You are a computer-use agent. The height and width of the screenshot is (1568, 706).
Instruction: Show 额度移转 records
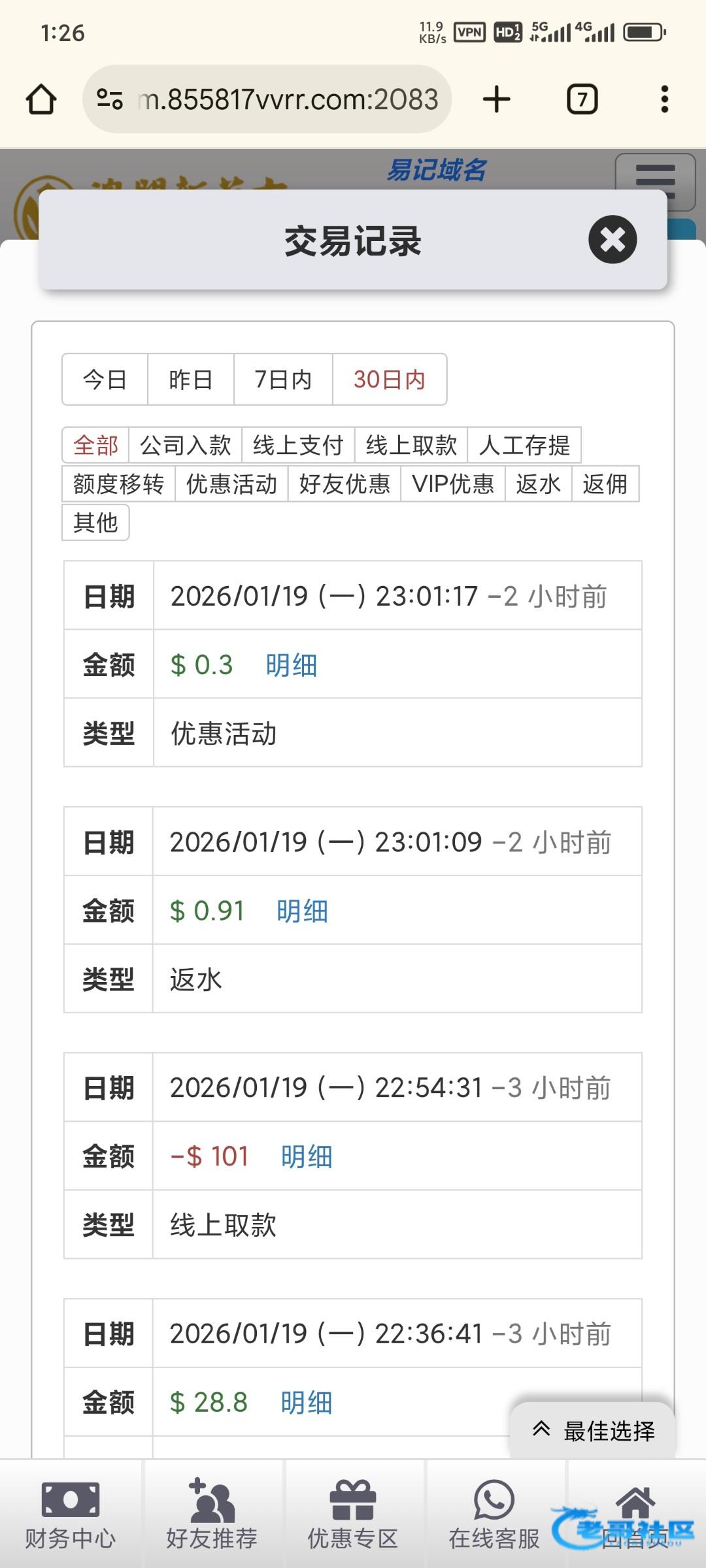[x=118, y=484]
